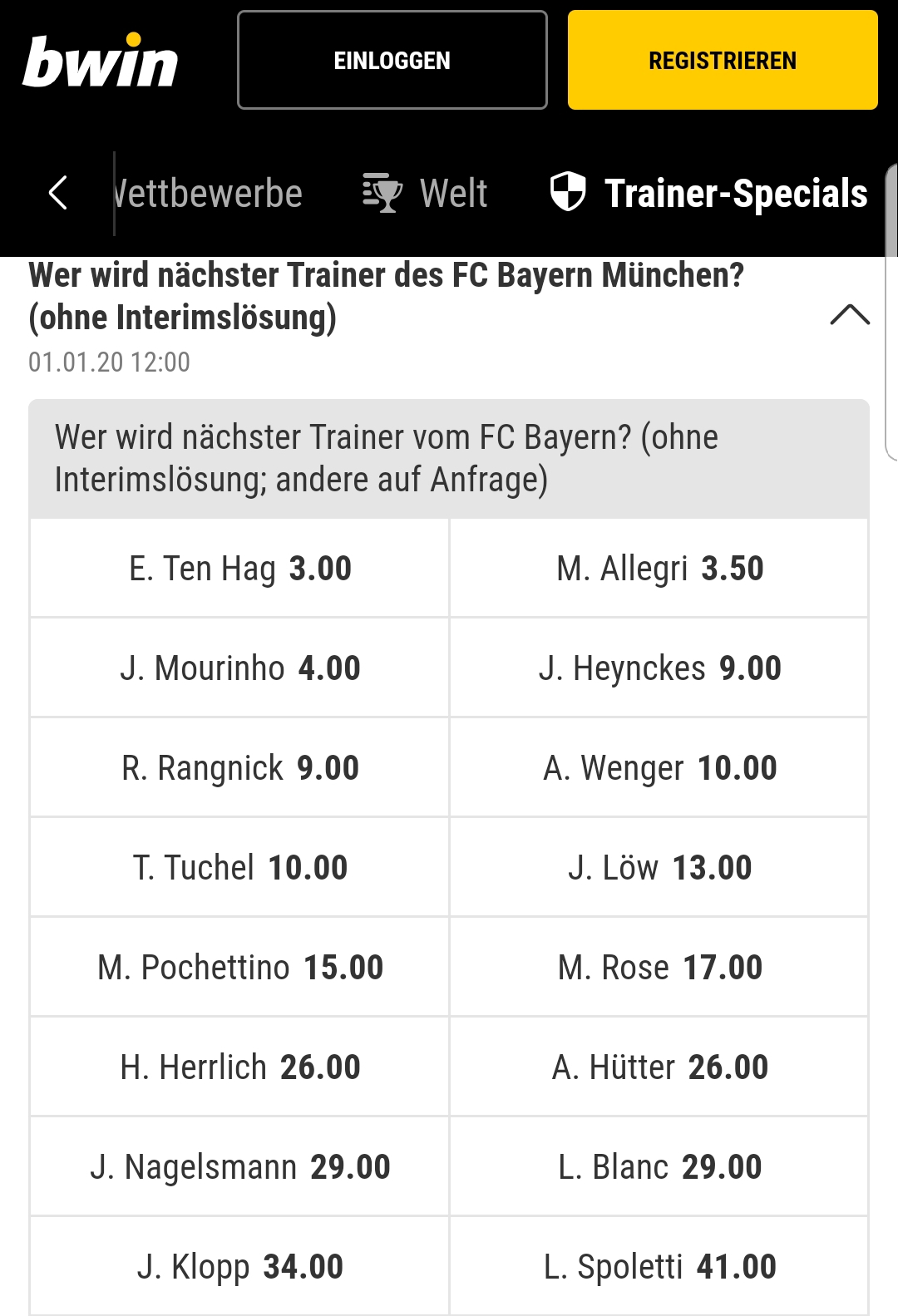The width and height of the screenshot is (898, 1316).
Task: Add T. Tuchel at 10.00
Action: click(239, 868)
